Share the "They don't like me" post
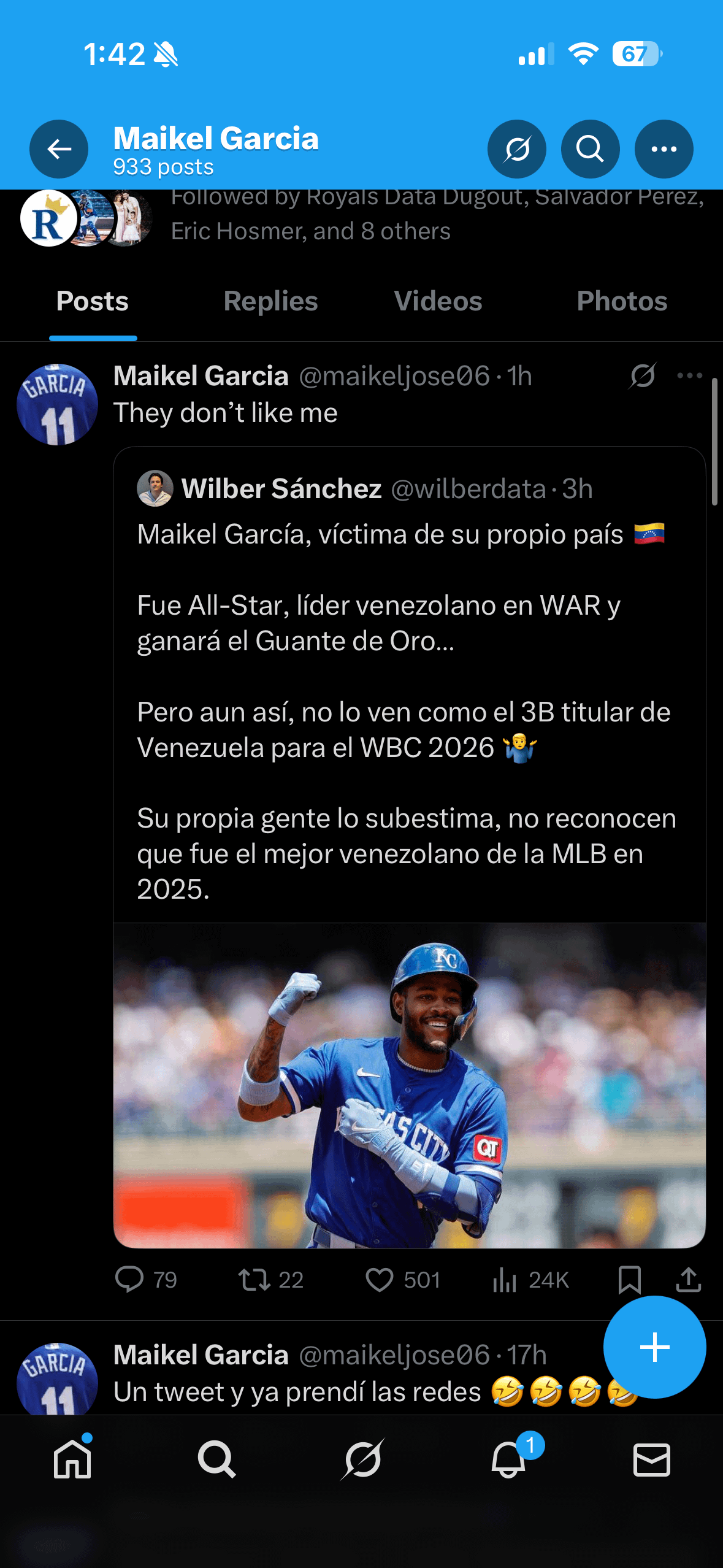Image resolution: width=723 pixels, height=1568 pixels. pyautogui.click(x=688, y=1280)
